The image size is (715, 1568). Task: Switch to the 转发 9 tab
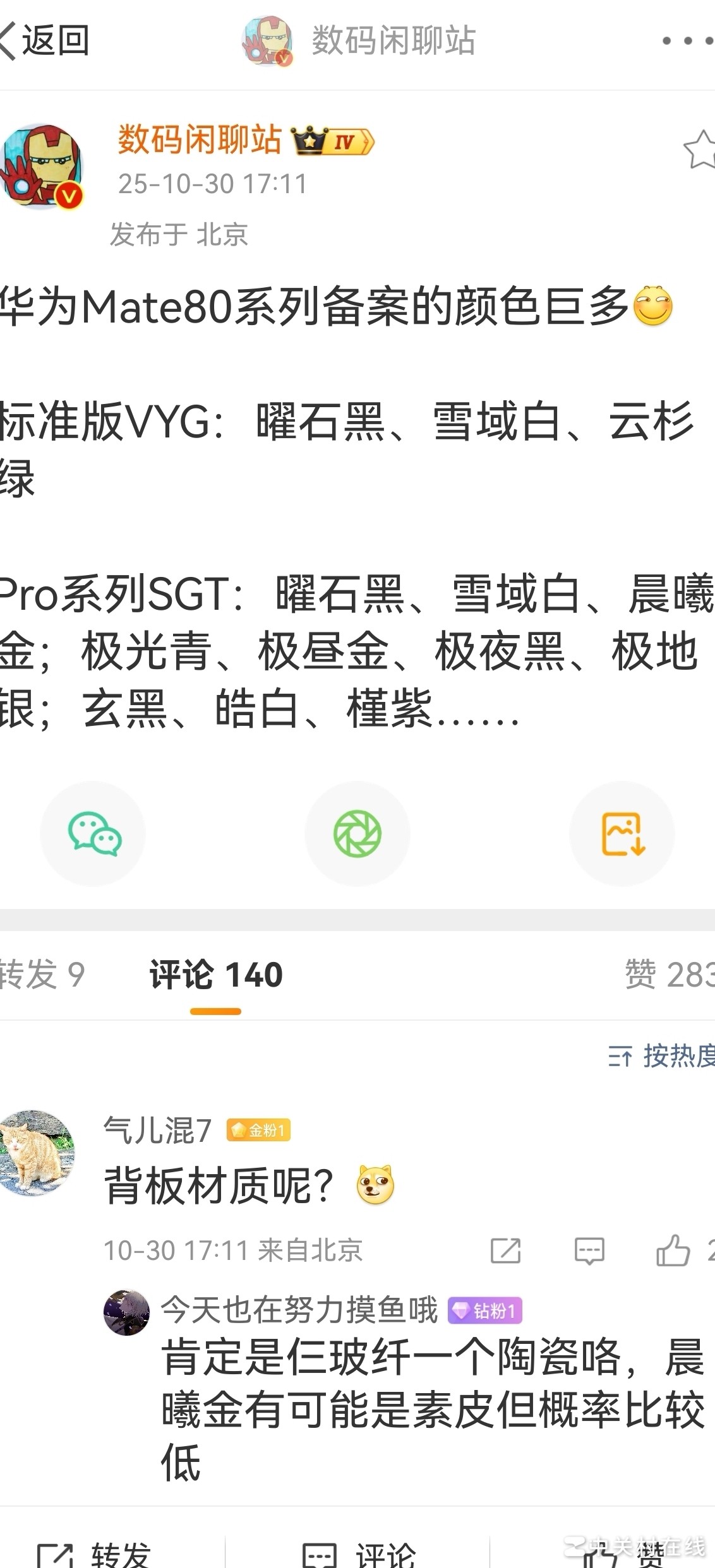click(42, 975)
